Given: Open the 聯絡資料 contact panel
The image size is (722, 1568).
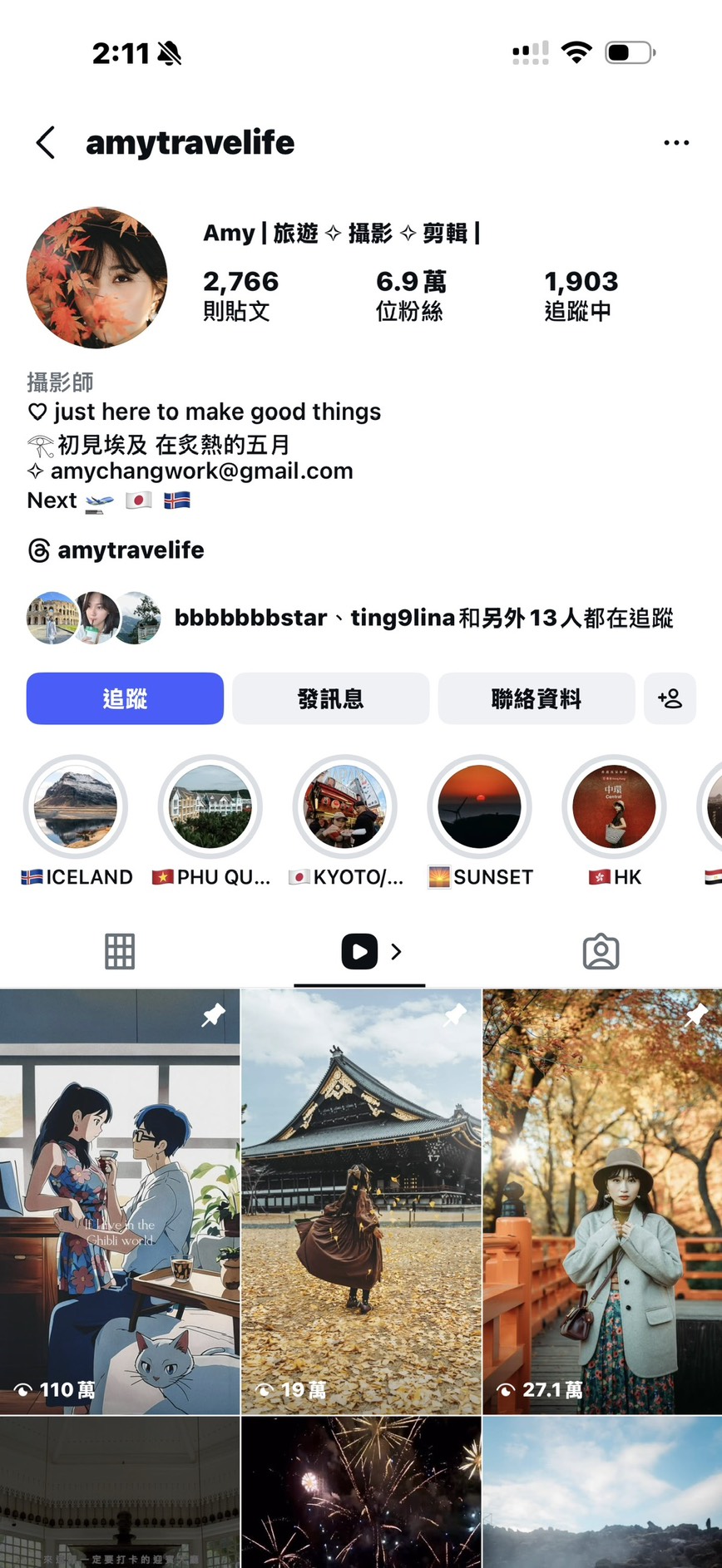Looking at the screenshot, I should (x=536, y=698).
